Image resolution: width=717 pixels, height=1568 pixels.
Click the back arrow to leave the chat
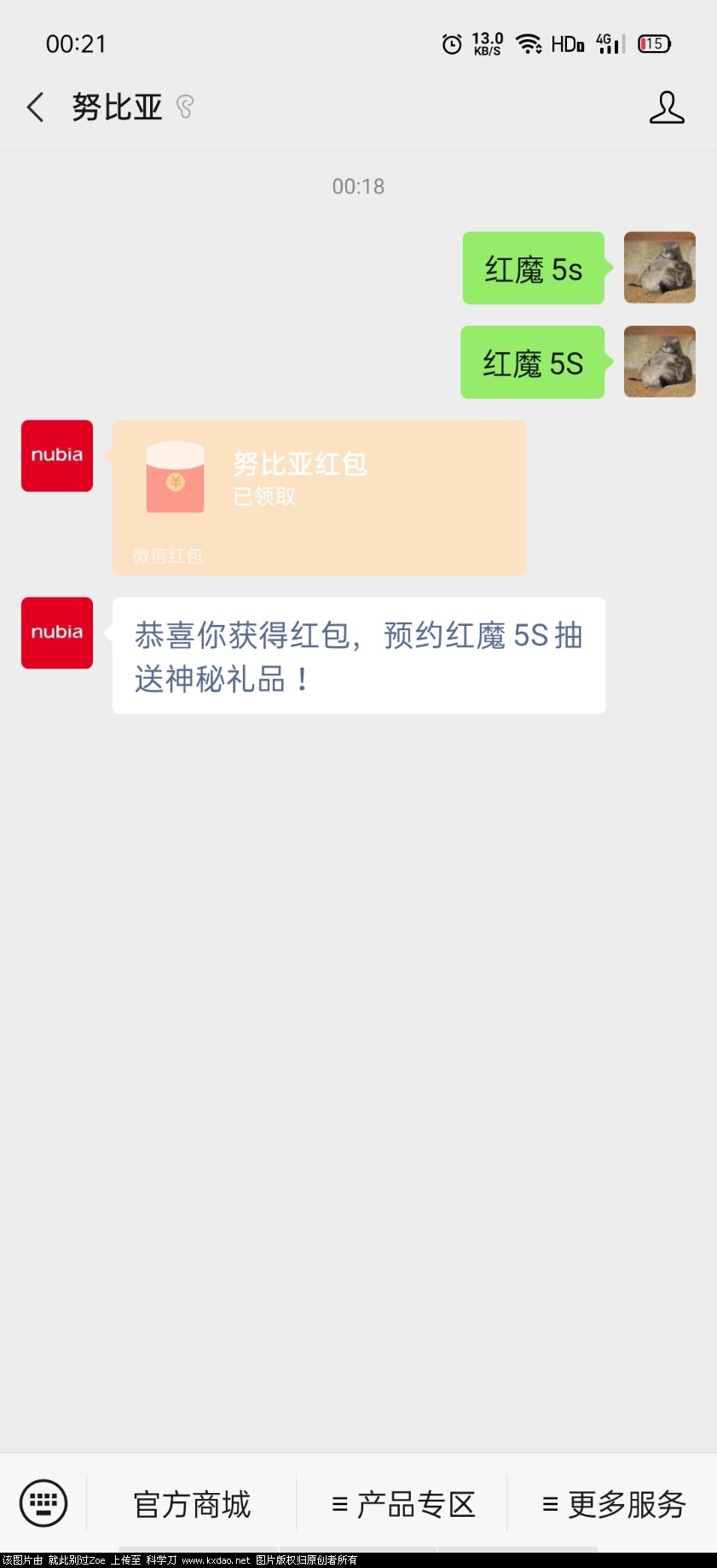(34, 107)
